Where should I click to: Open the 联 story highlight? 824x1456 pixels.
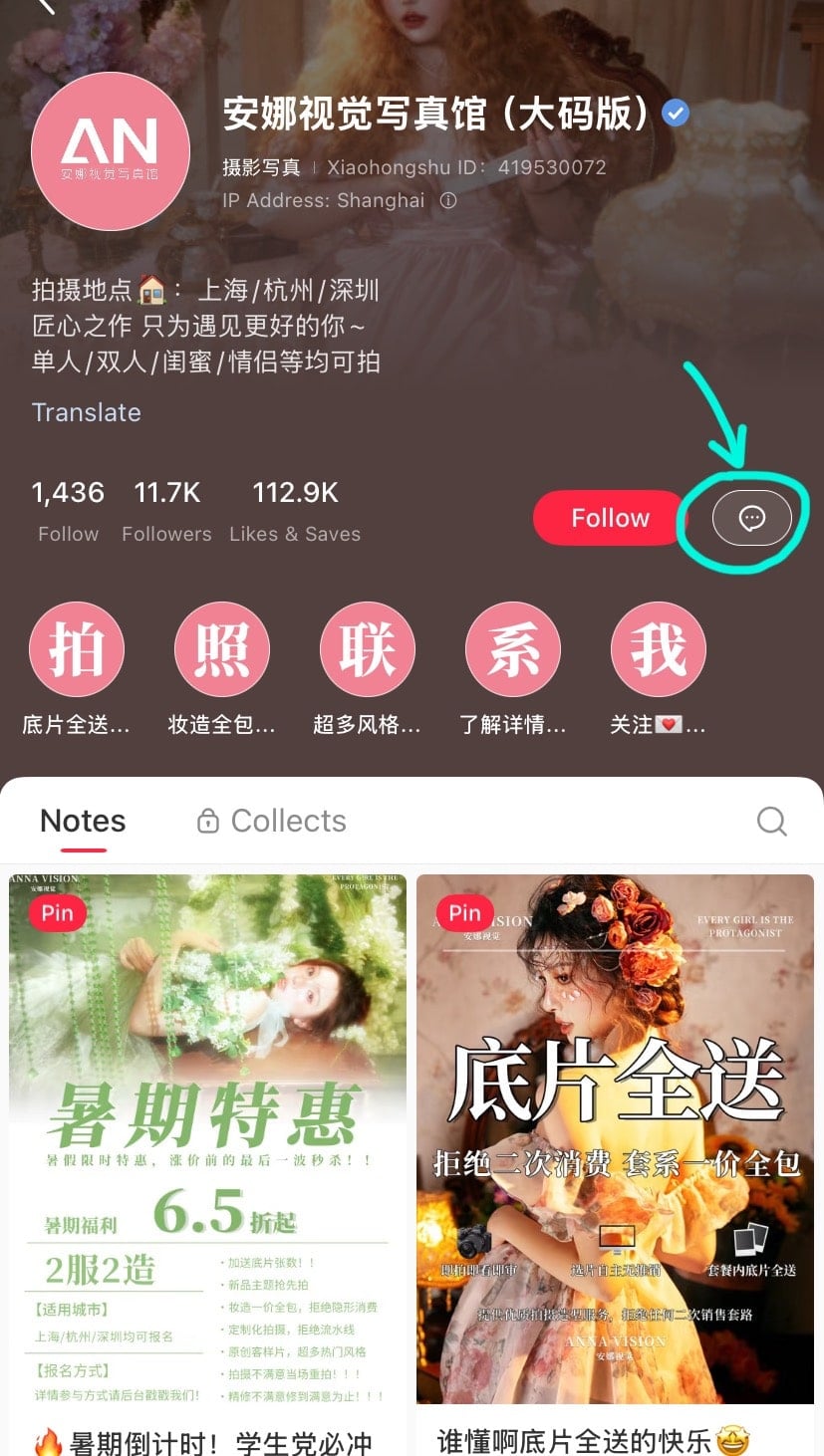point(368,650)
